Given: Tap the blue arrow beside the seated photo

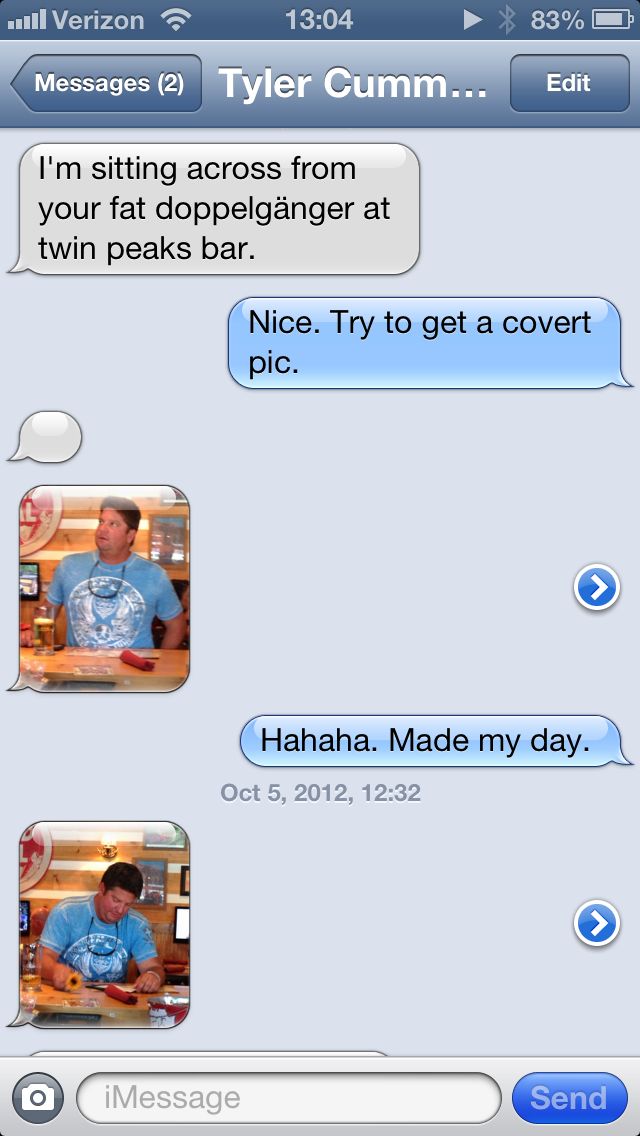Looking at the screenshot, I should pos(596,924).
